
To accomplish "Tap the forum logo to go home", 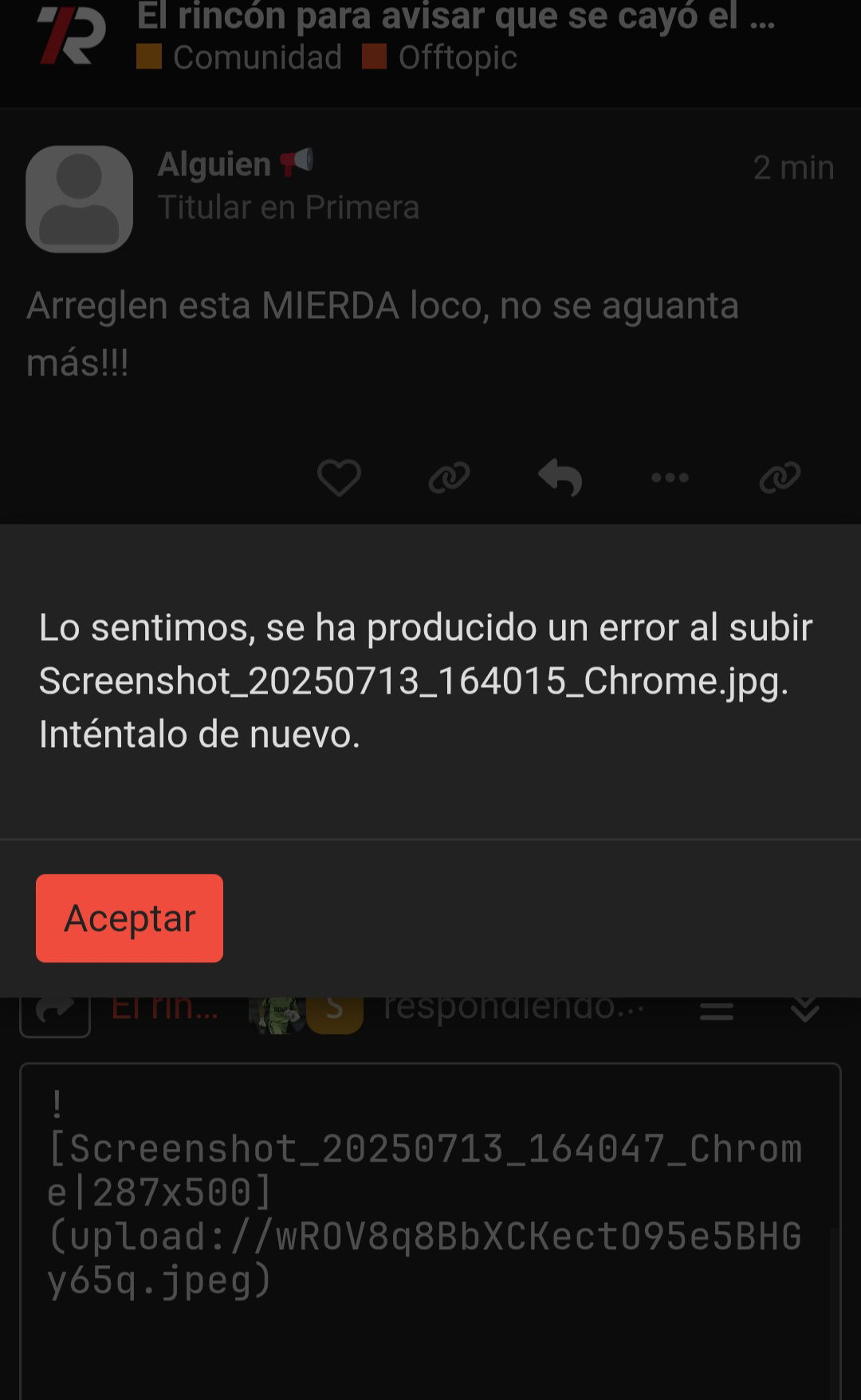I will click(x=72, y=36).
